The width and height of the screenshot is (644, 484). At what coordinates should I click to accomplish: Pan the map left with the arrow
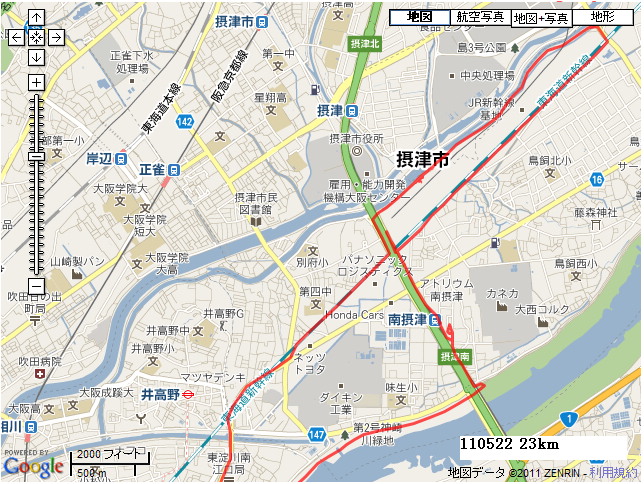click(16, 37)
